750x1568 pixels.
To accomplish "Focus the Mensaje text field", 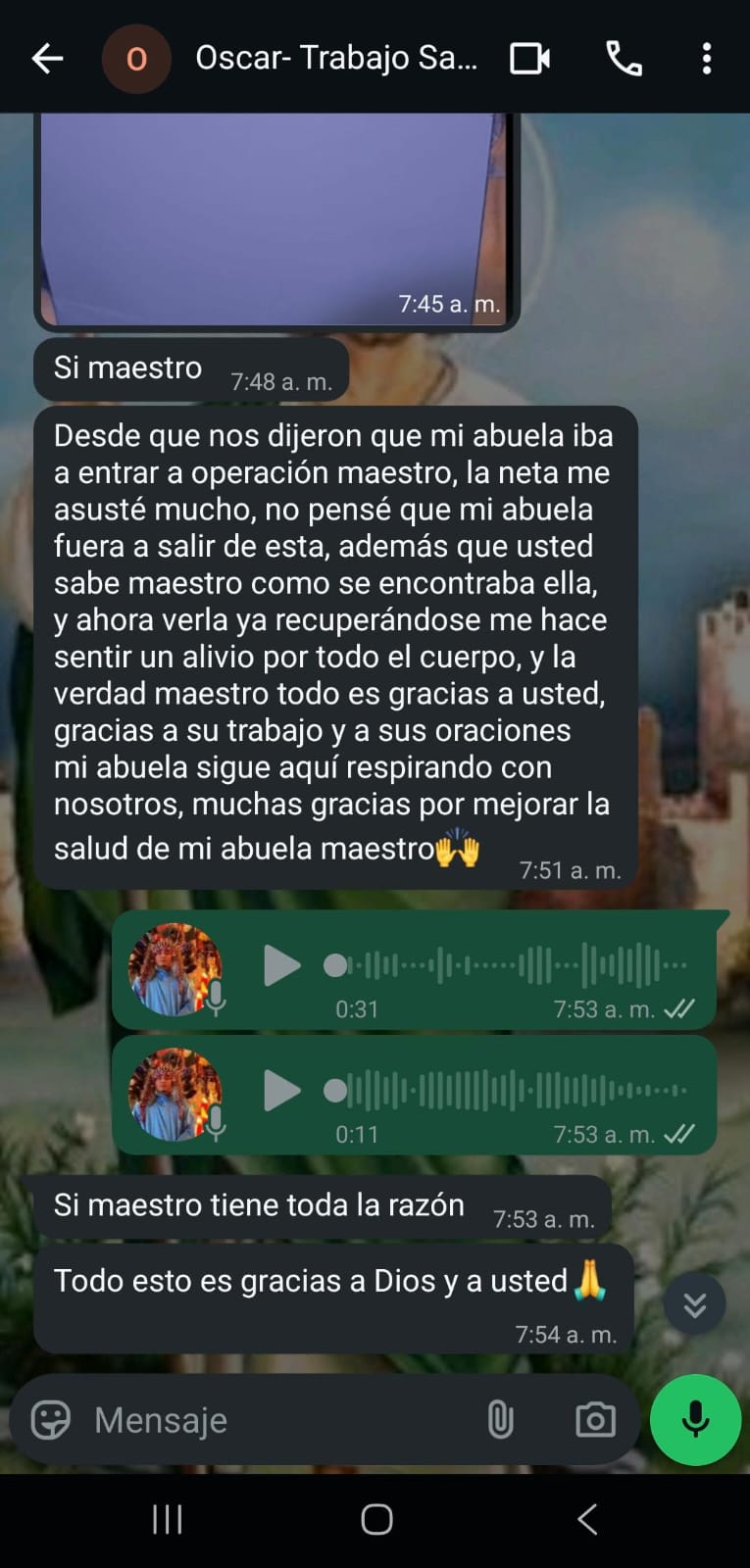I will [275, 1419].
